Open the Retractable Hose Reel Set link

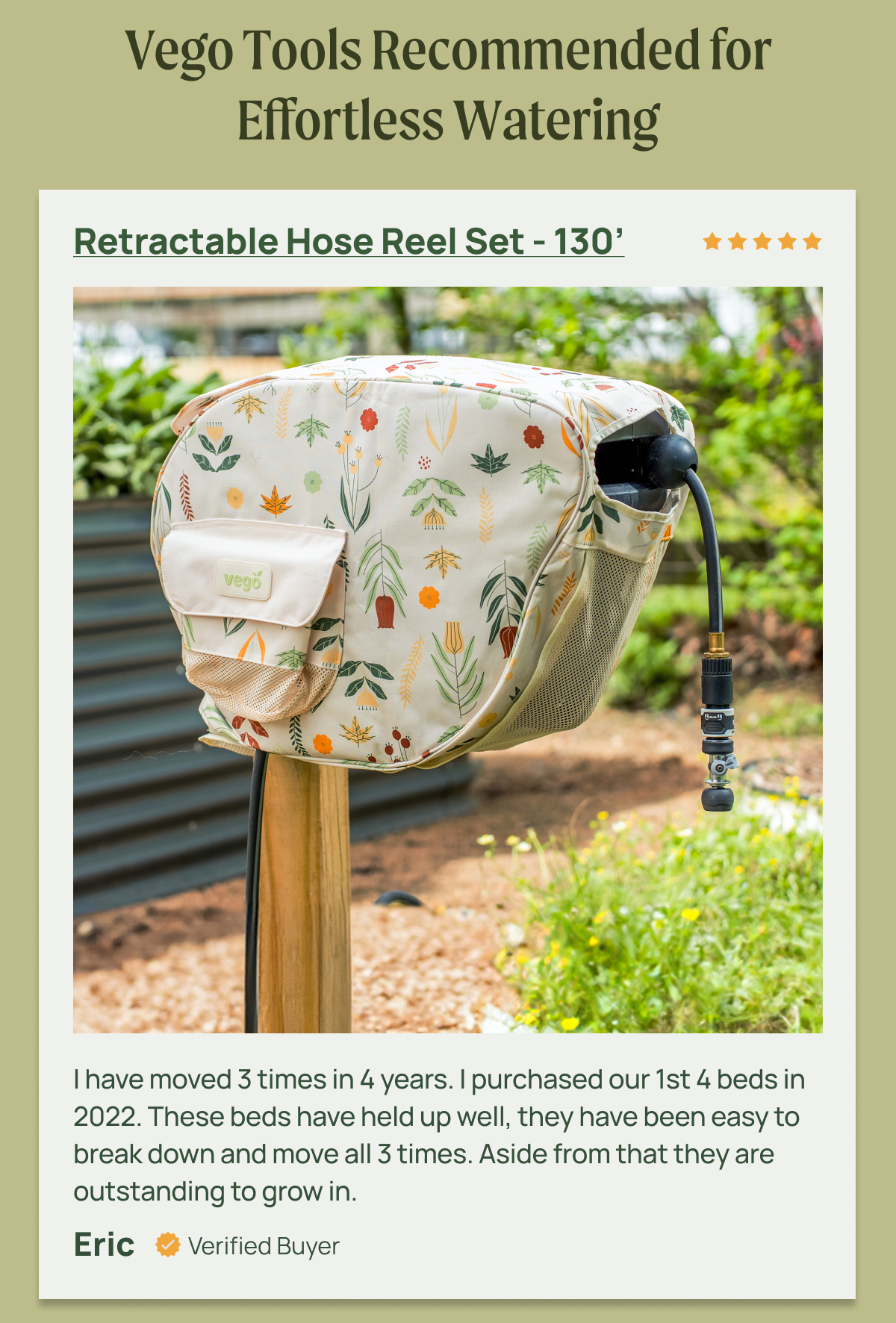pyautogui.click(x=348, y=242)
